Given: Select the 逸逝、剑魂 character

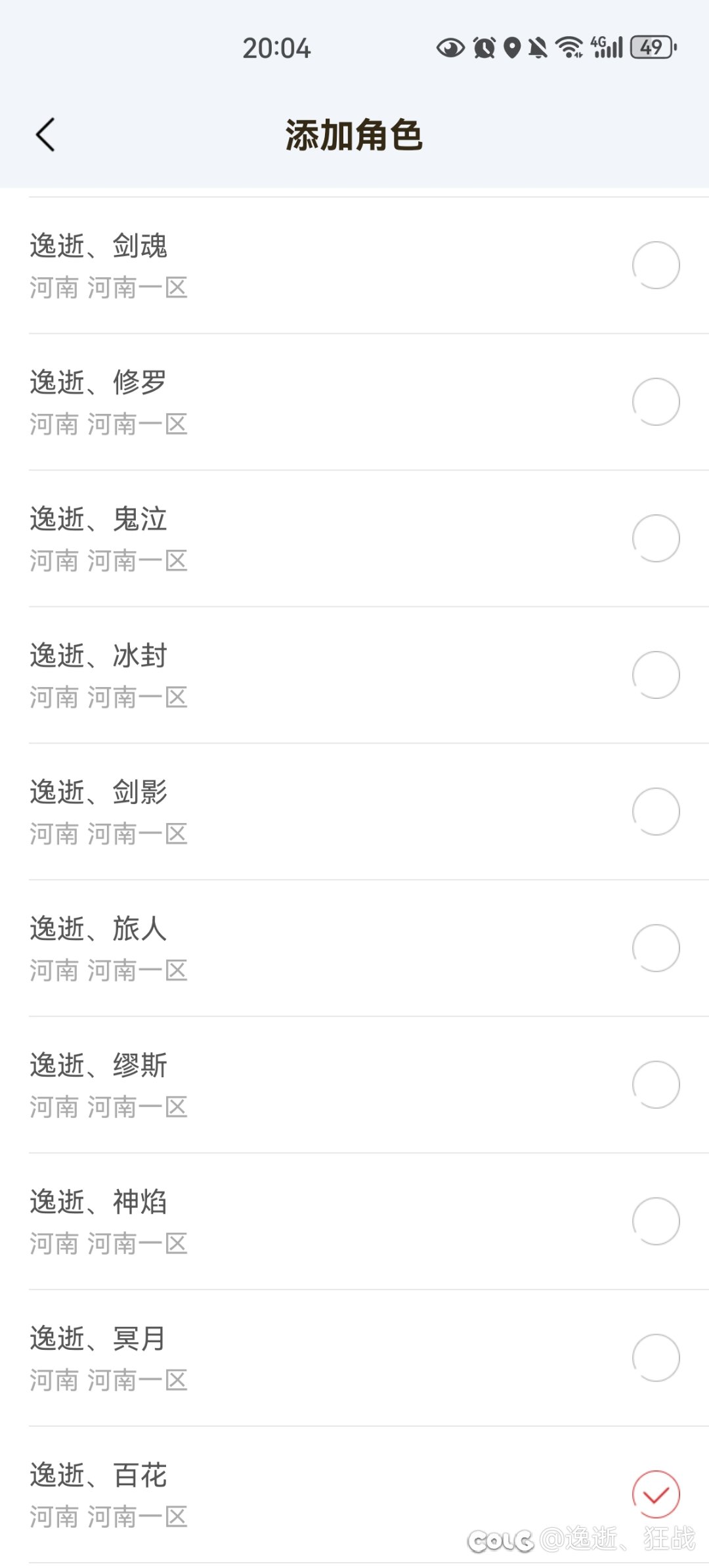Looking at the screenshot, I should pyautogui.click(x=655, y=265).
